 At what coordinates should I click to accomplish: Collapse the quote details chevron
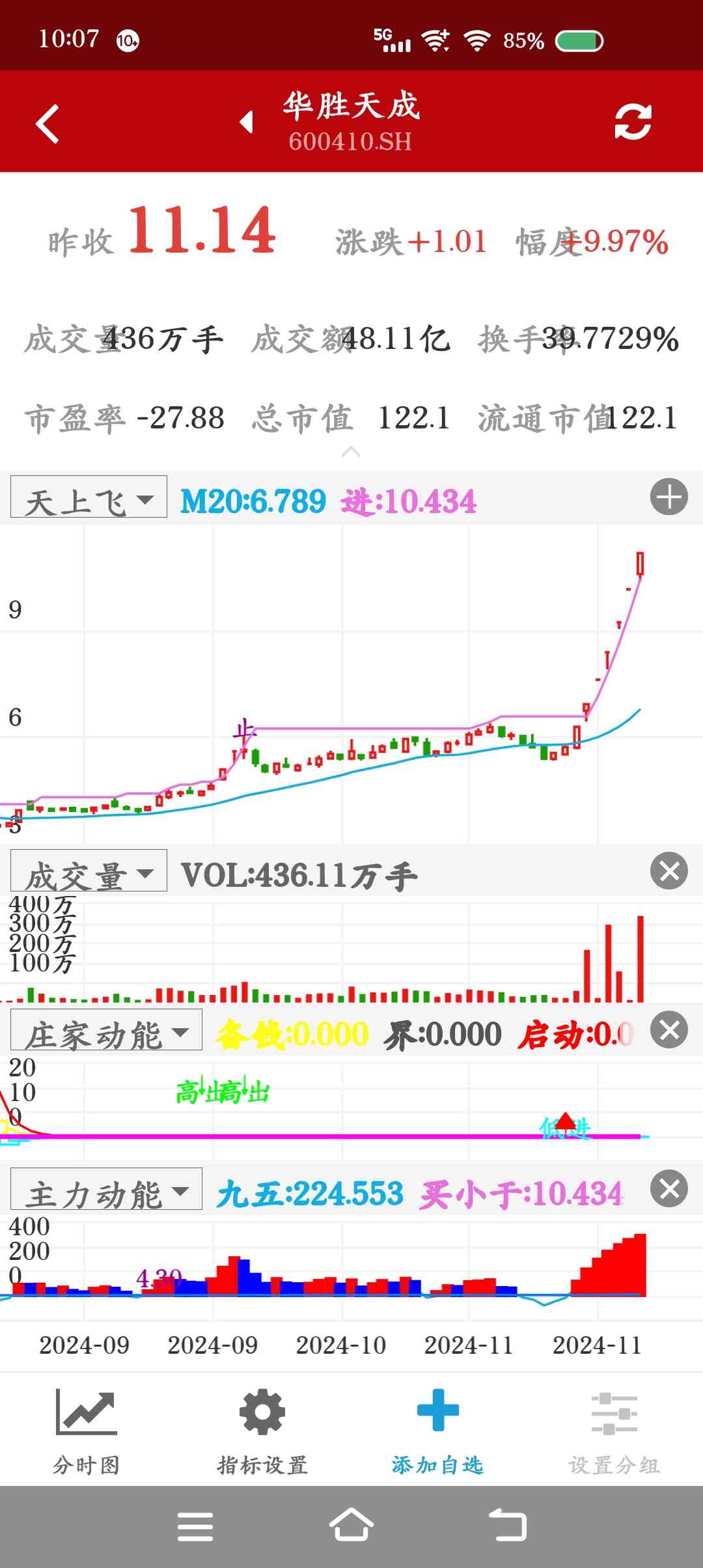click(351, 451)
